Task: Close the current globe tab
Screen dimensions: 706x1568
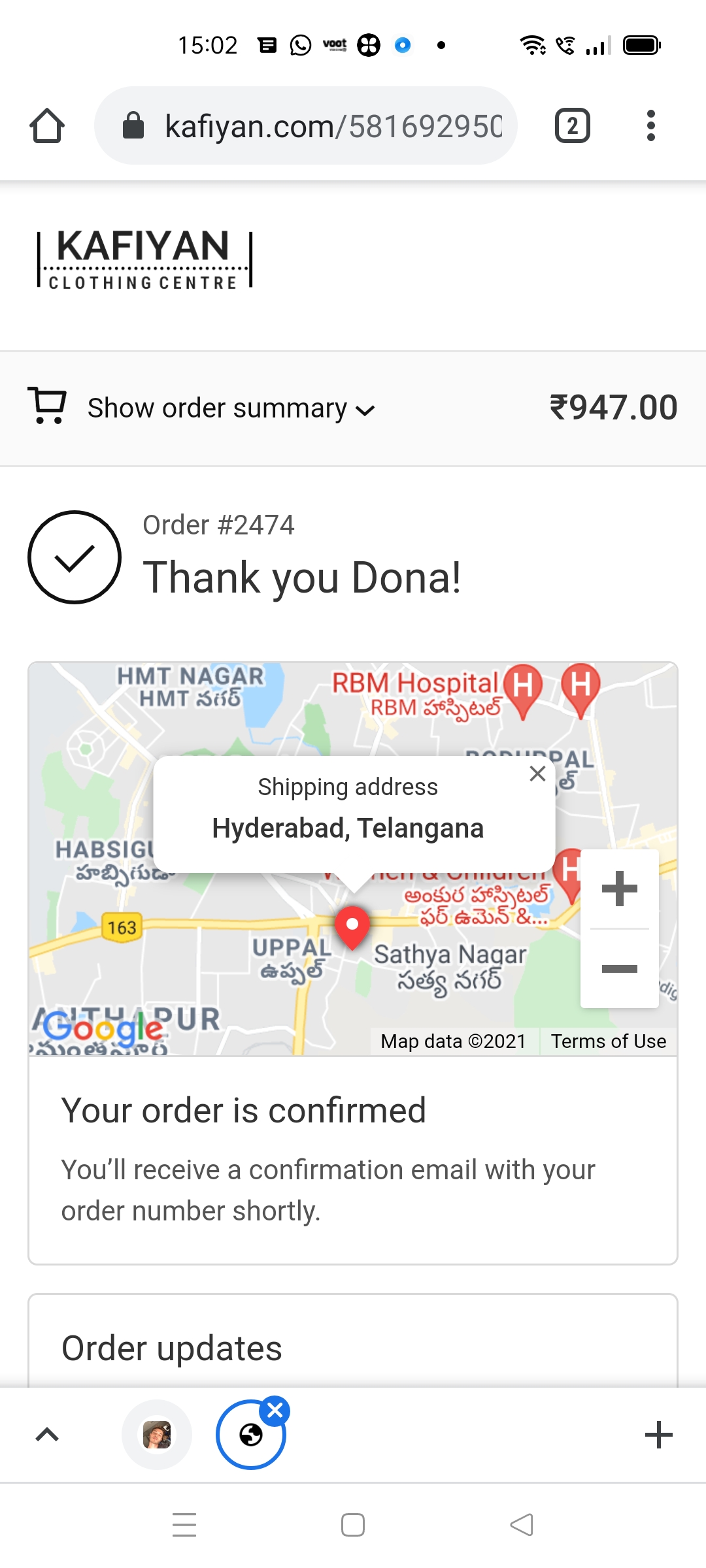Action: point(275,1411)
